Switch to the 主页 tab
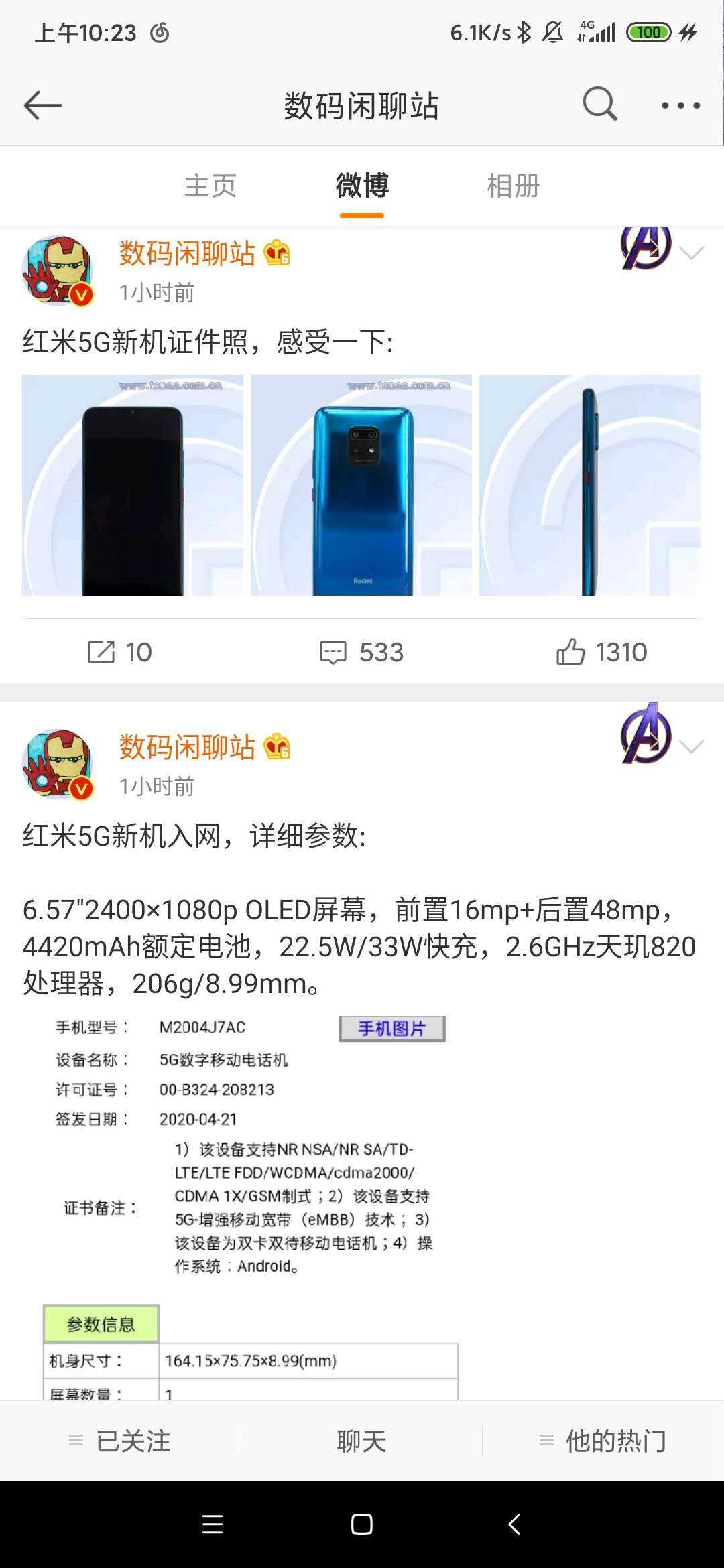Viewport: 724px width, 1568px height. point(210,188)
